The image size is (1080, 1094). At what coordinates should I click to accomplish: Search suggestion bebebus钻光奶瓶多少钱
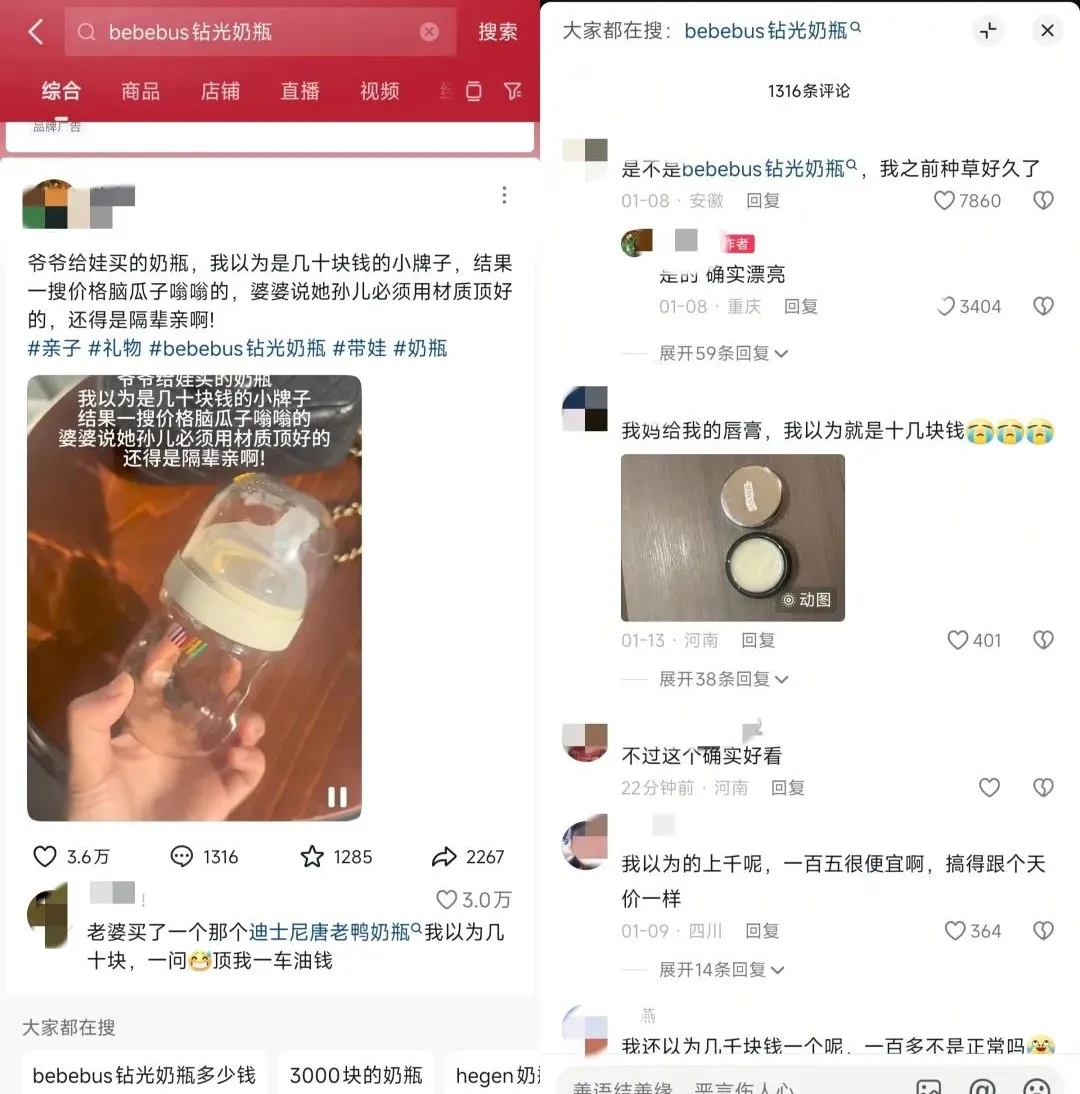(x=144, y=1076)
